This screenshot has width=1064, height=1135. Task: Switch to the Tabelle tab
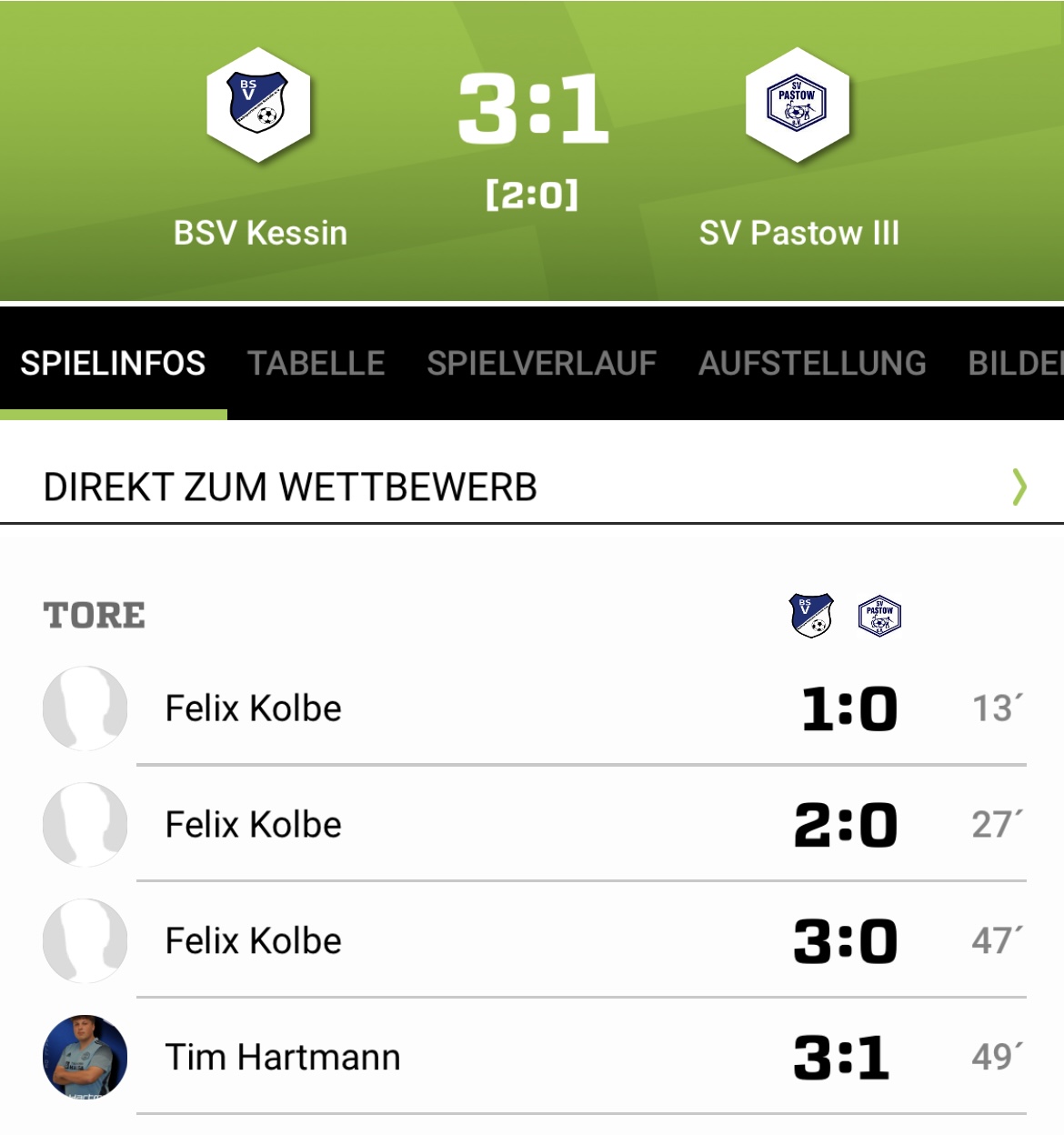point(316,363)
